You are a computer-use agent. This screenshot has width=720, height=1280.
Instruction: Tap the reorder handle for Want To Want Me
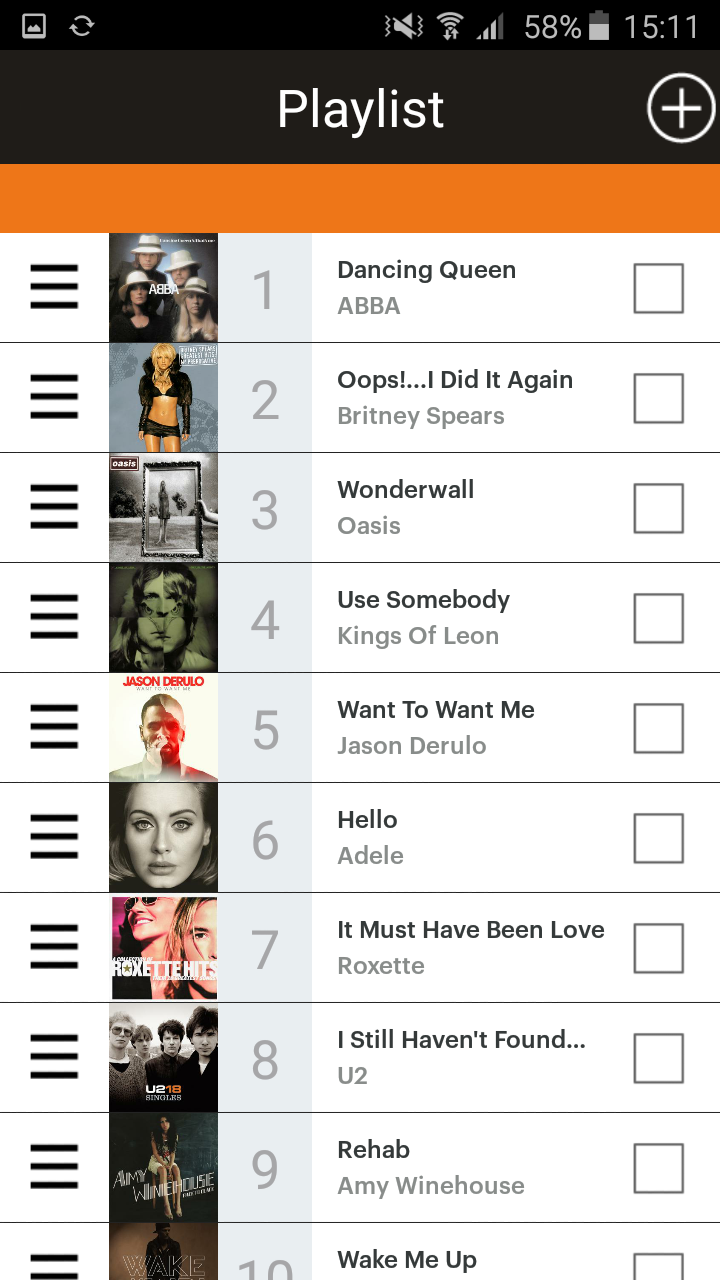[x=54, y=728]
